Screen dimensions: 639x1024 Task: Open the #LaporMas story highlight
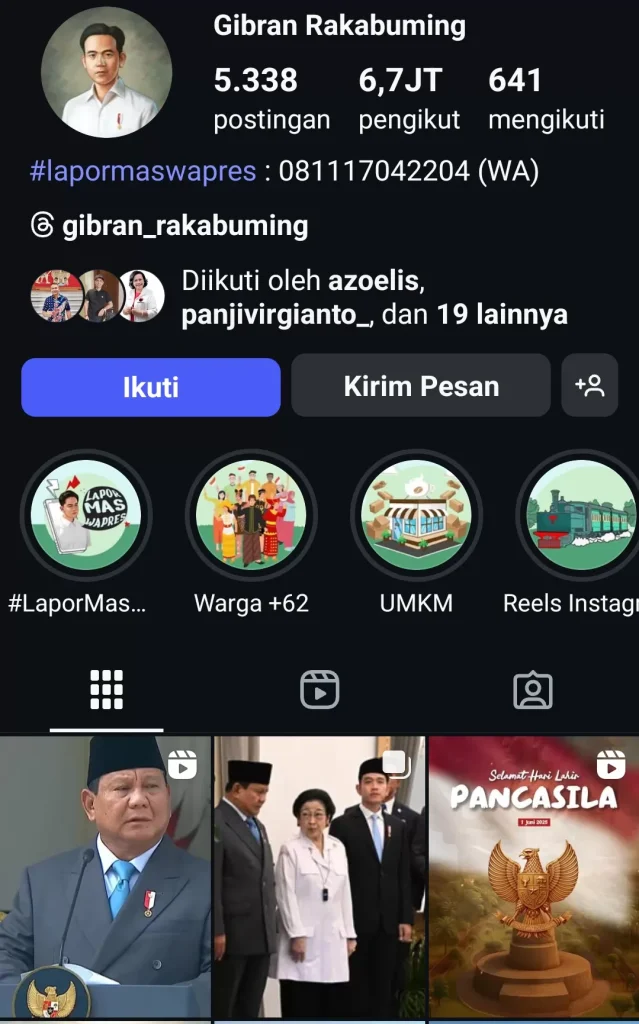[x=86, y=516]
